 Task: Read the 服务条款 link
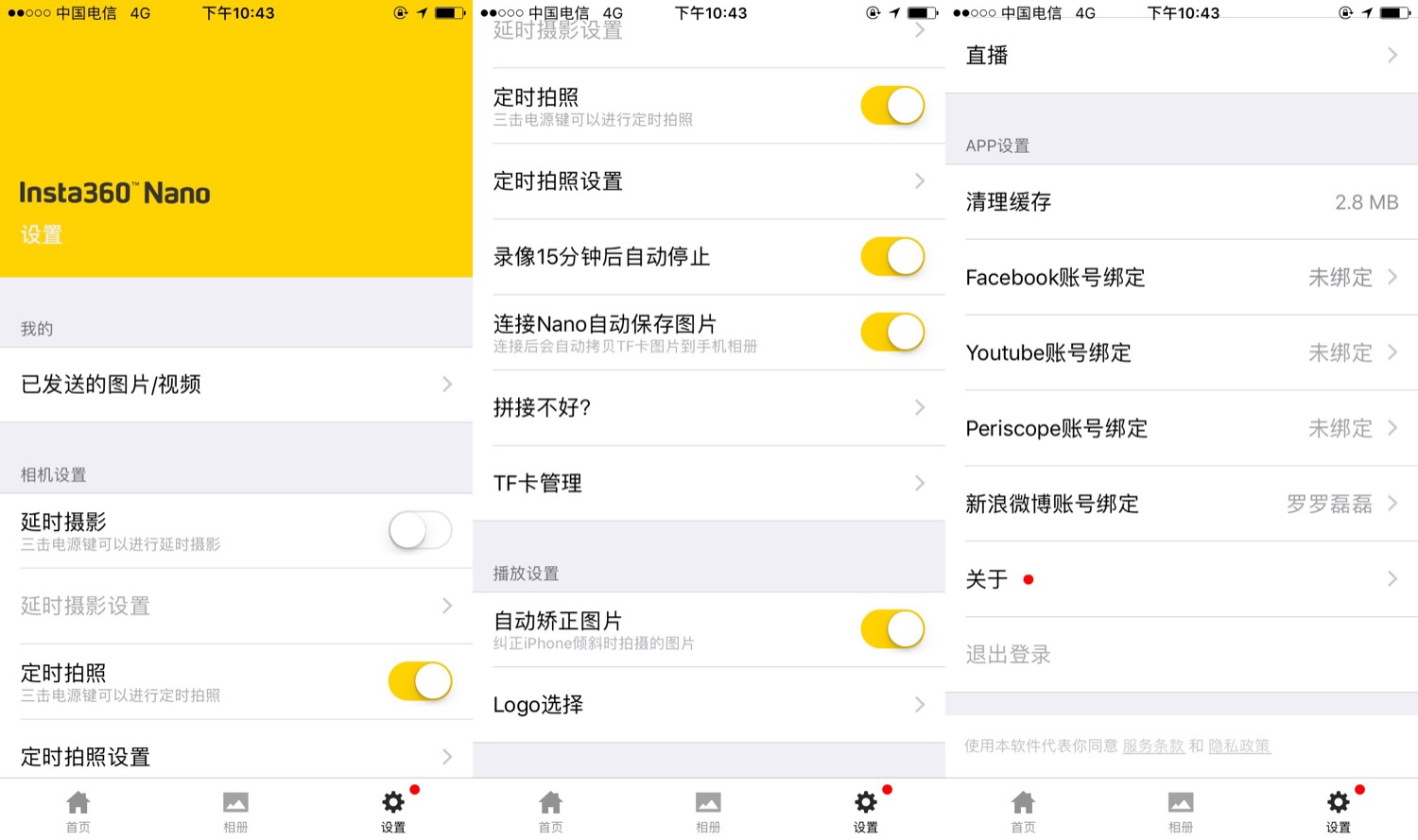(x=1153, y=746)
